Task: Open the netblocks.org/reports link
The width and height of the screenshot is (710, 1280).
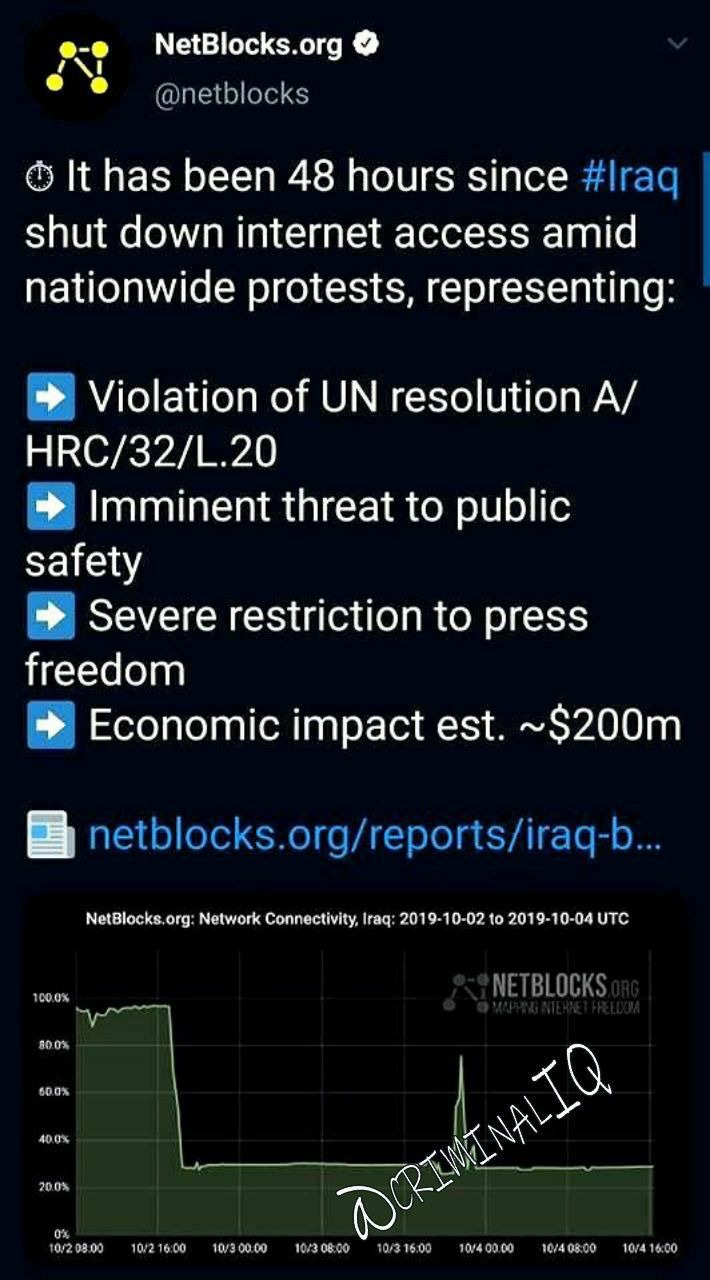Action: 374,833
